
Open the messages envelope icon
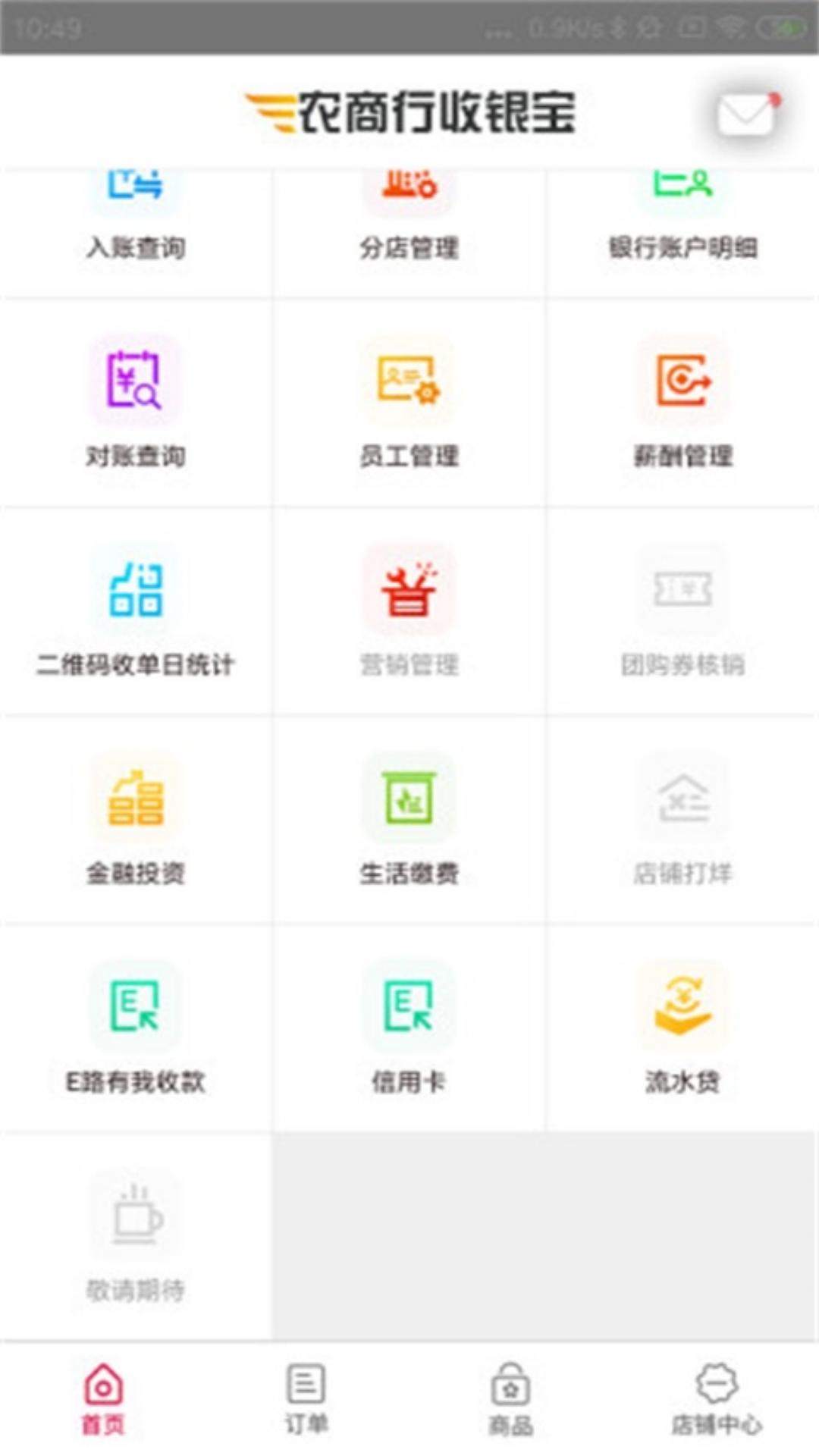[x=746, y=115]
